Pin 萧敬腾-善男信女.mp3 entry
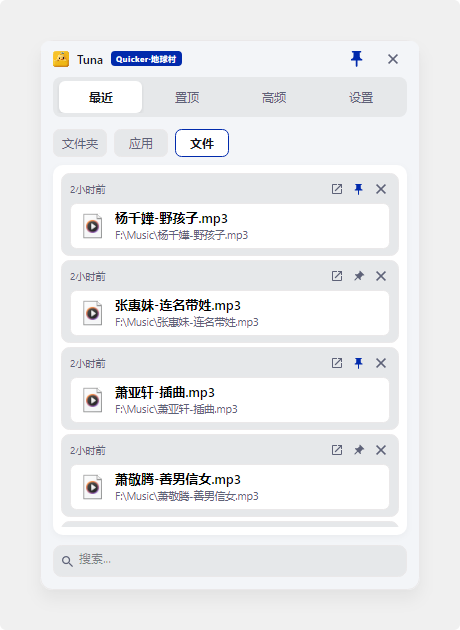The image size is (460, 630). coord(359,450)
